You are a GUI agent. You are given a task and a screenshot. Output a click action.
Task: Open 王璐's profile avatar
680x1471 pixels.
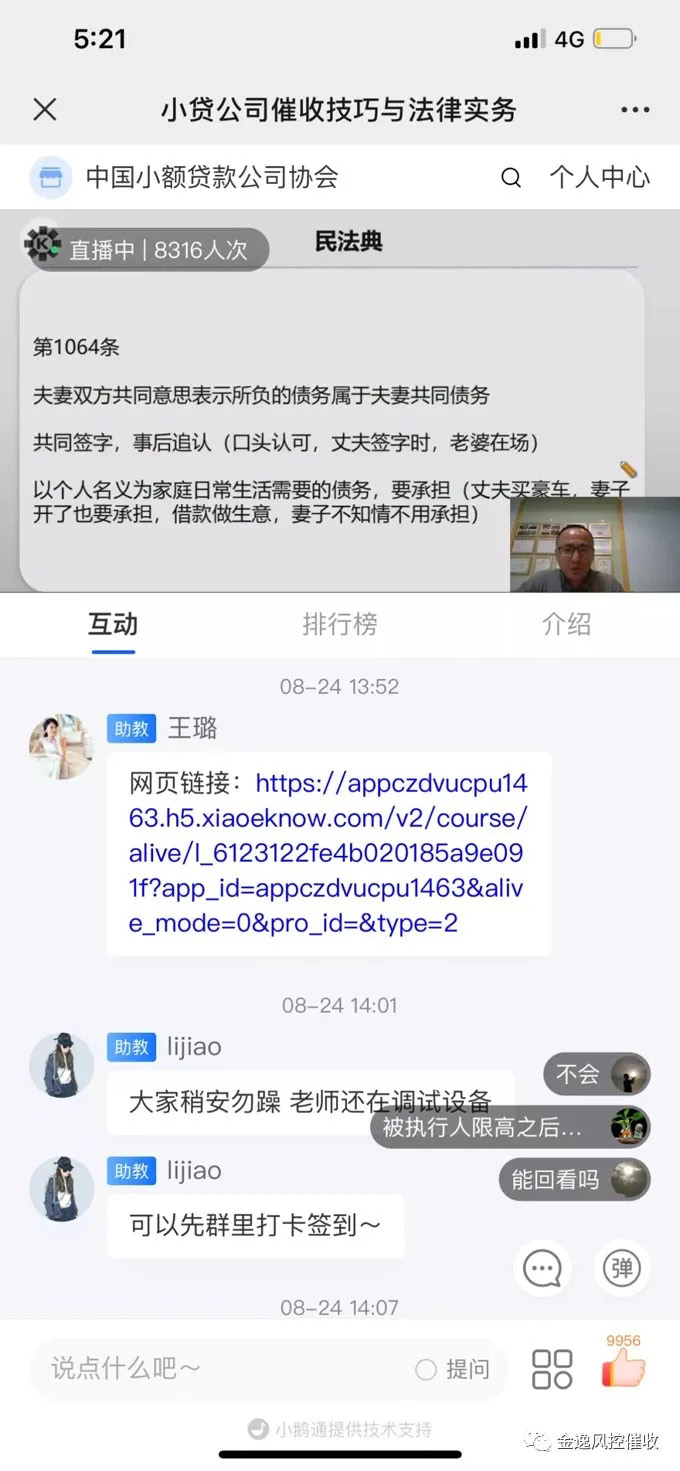[x=61, y=746]
